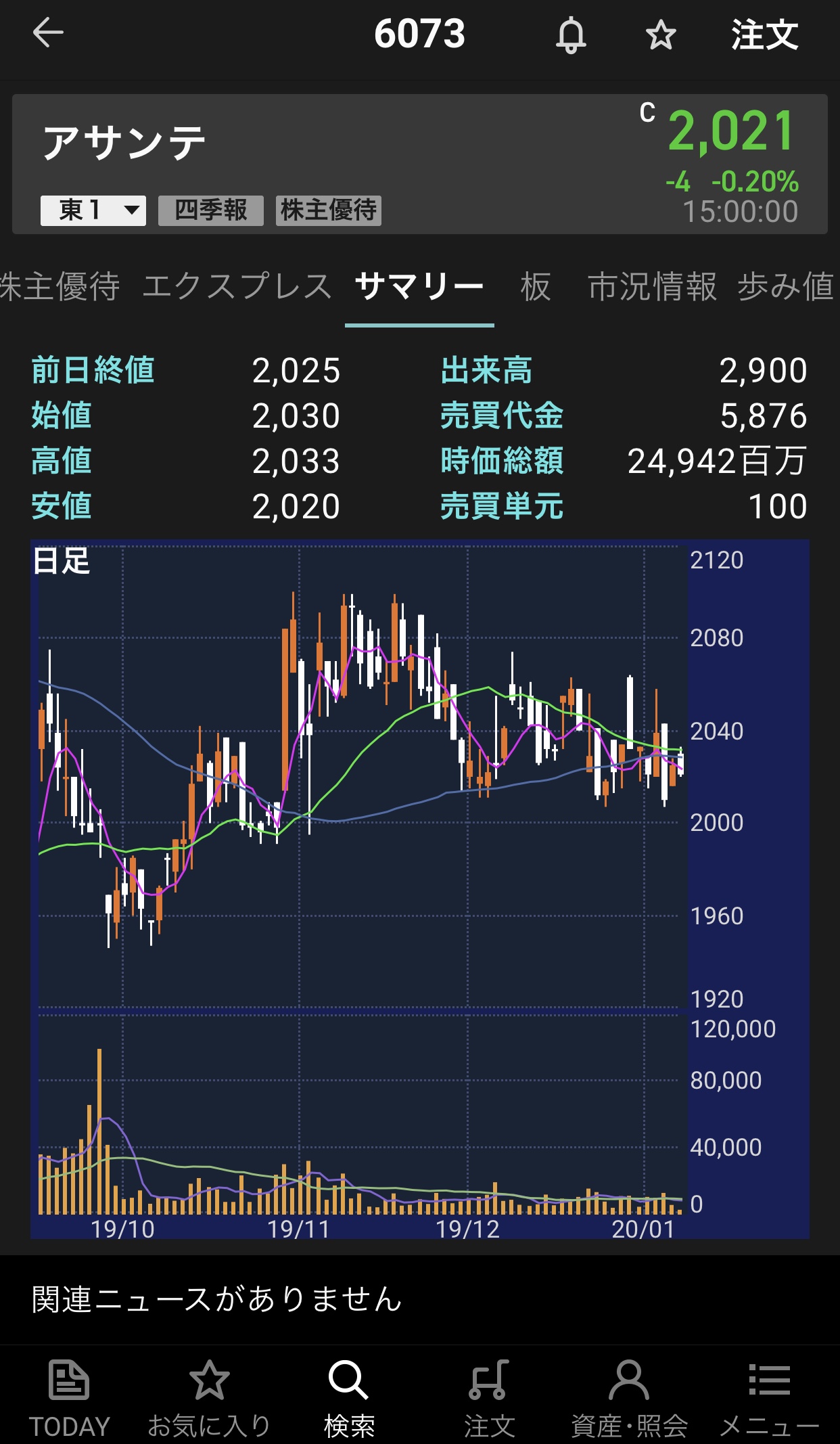Select the サマリー tab
The height and width of the screenshot is (1444, 840).
pyautogui.click(x=419, y=287)
